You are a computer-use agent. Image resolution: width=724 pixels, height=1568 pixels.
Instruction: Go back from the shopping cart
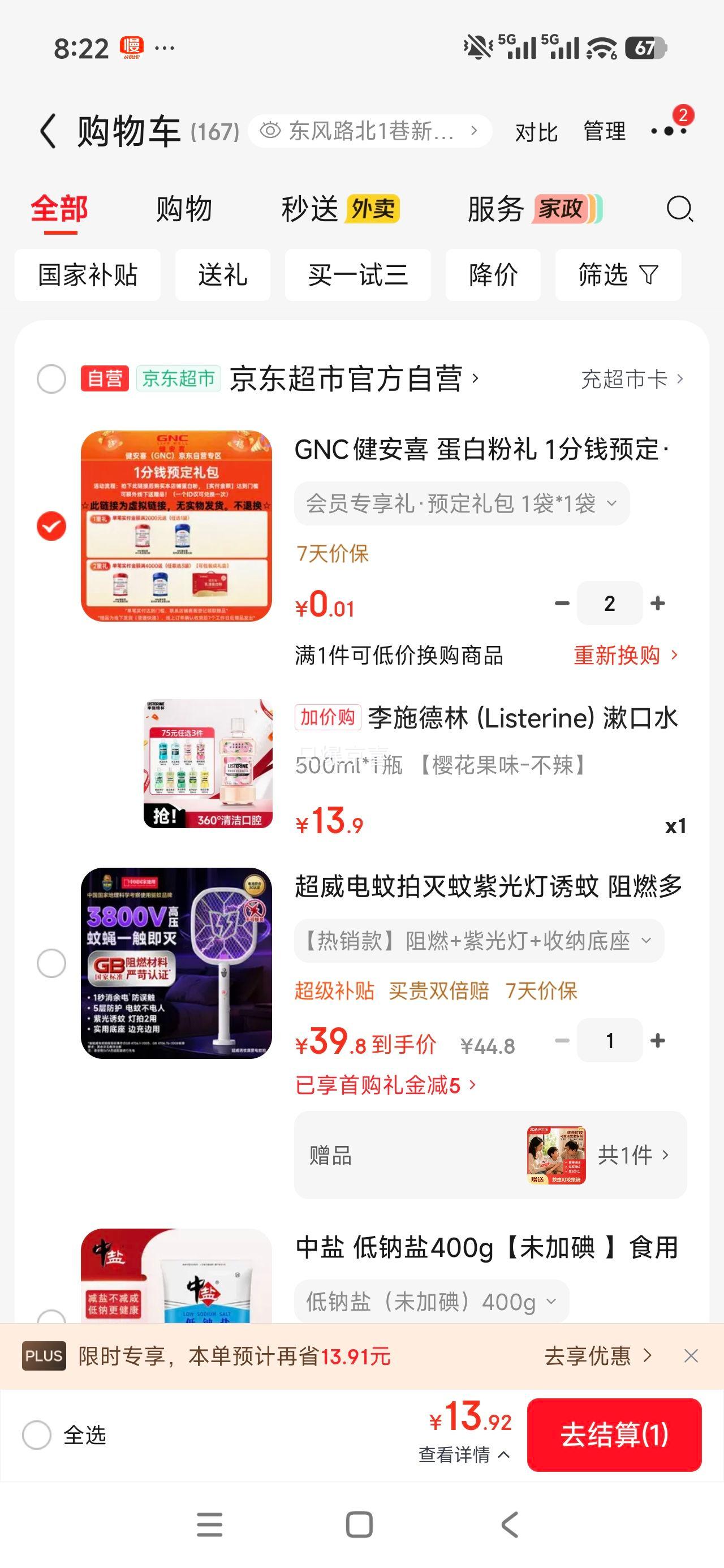tap(48, 131)
